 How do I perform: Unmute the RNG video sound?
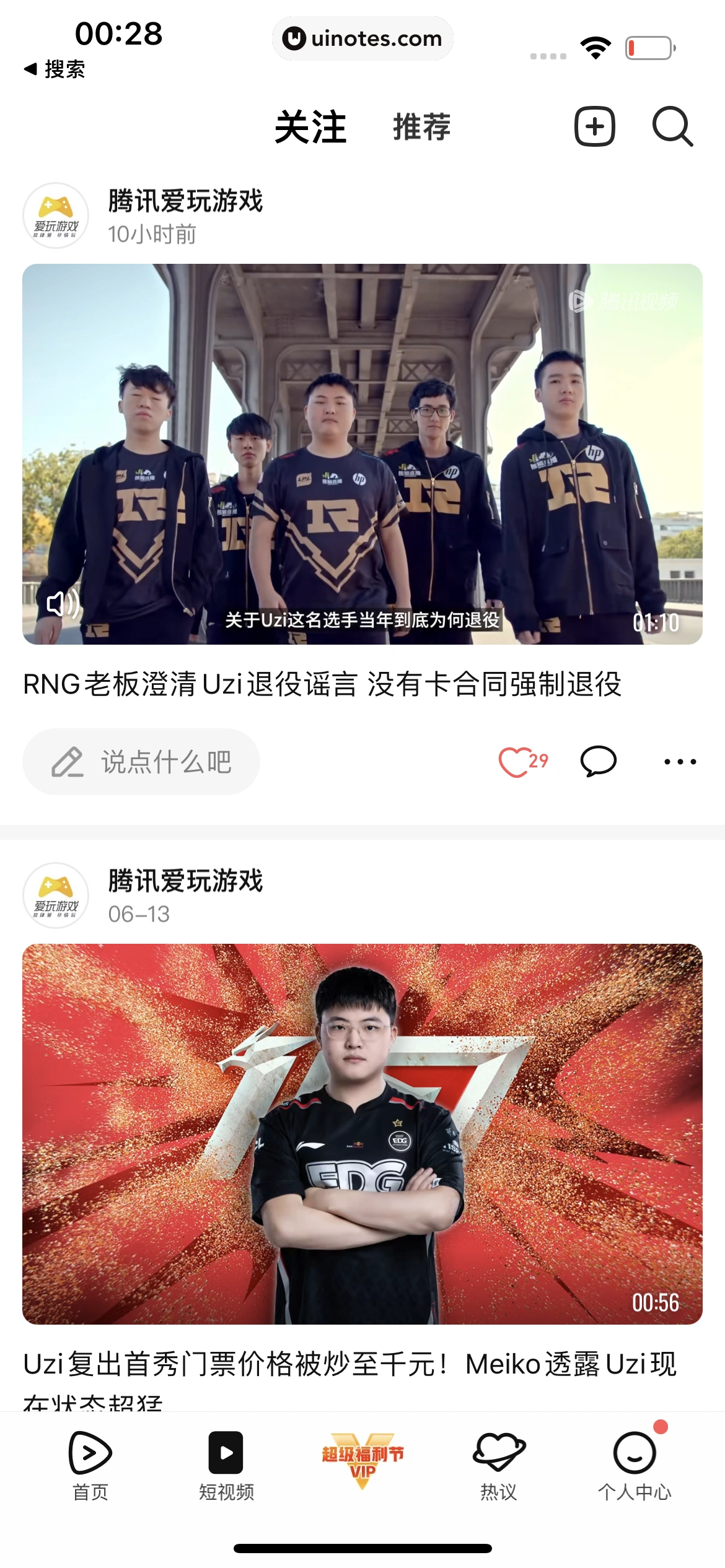pos(63,604)
